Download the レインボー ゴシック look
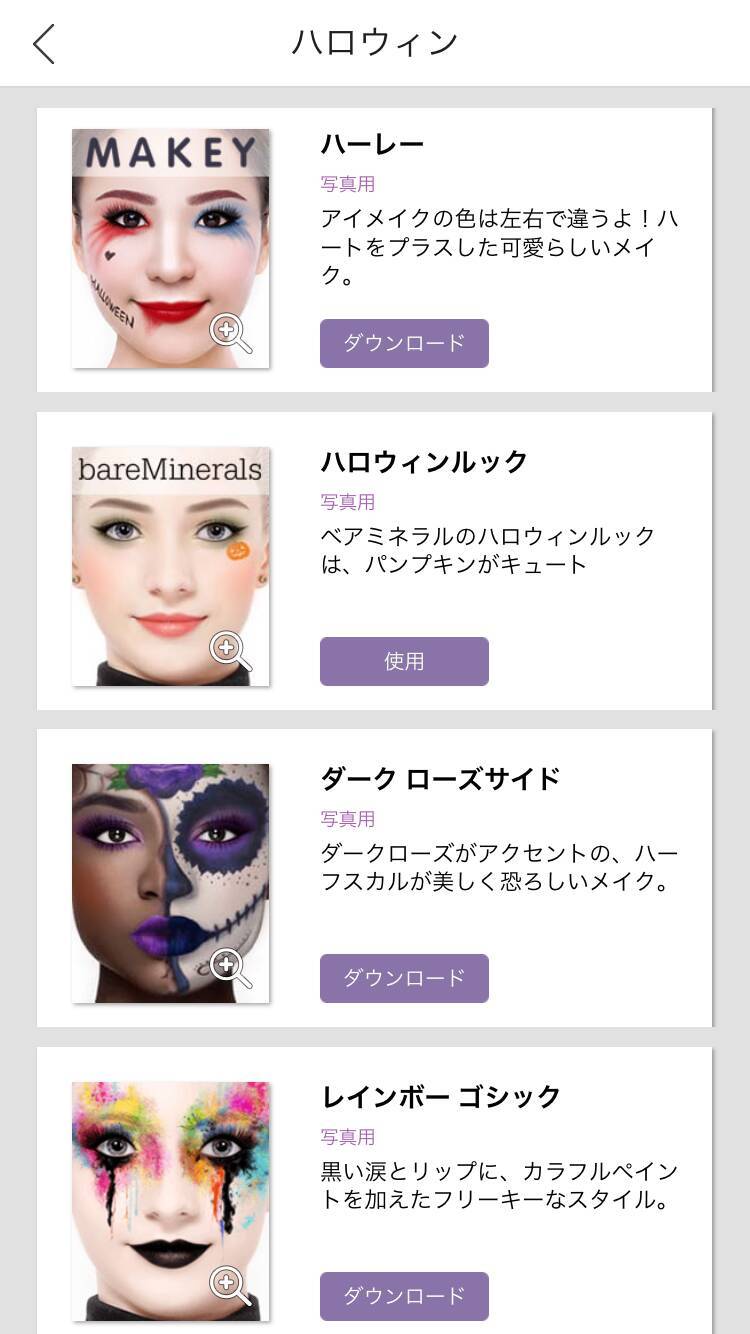 tap(404, 1296)
